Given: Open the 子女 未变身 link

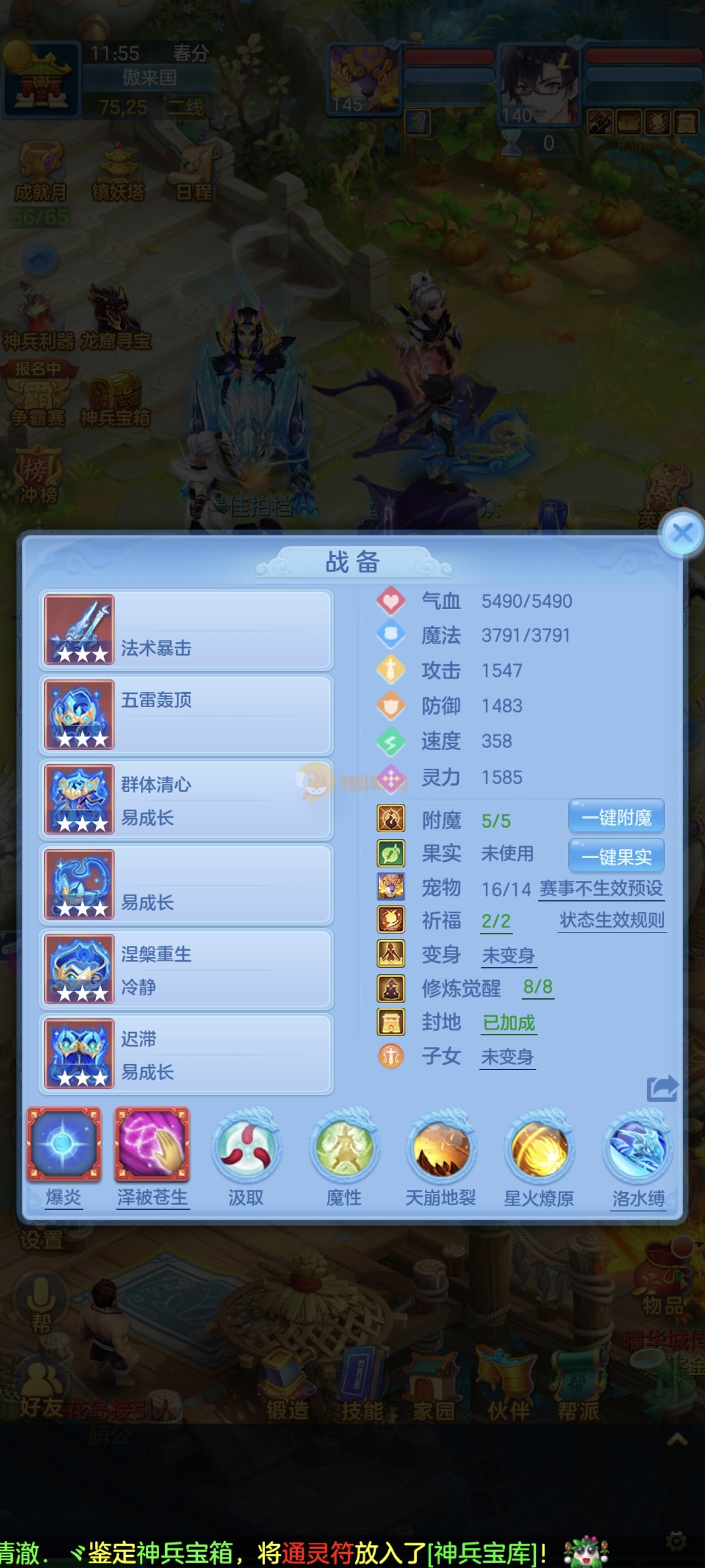Looking at the screenshot, I should [507, 1056].
